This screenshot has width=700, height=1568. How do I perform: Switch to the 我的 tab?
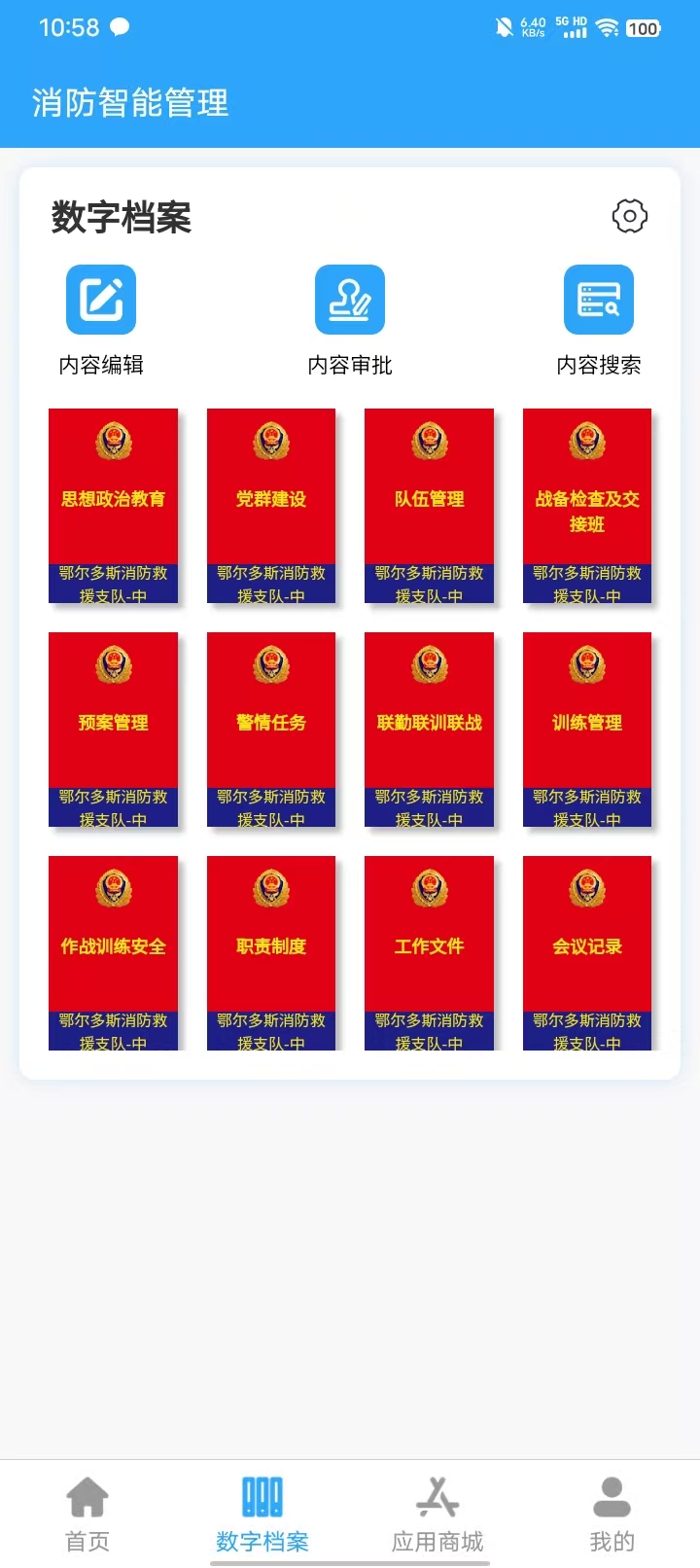click(x=612, y=1514)
